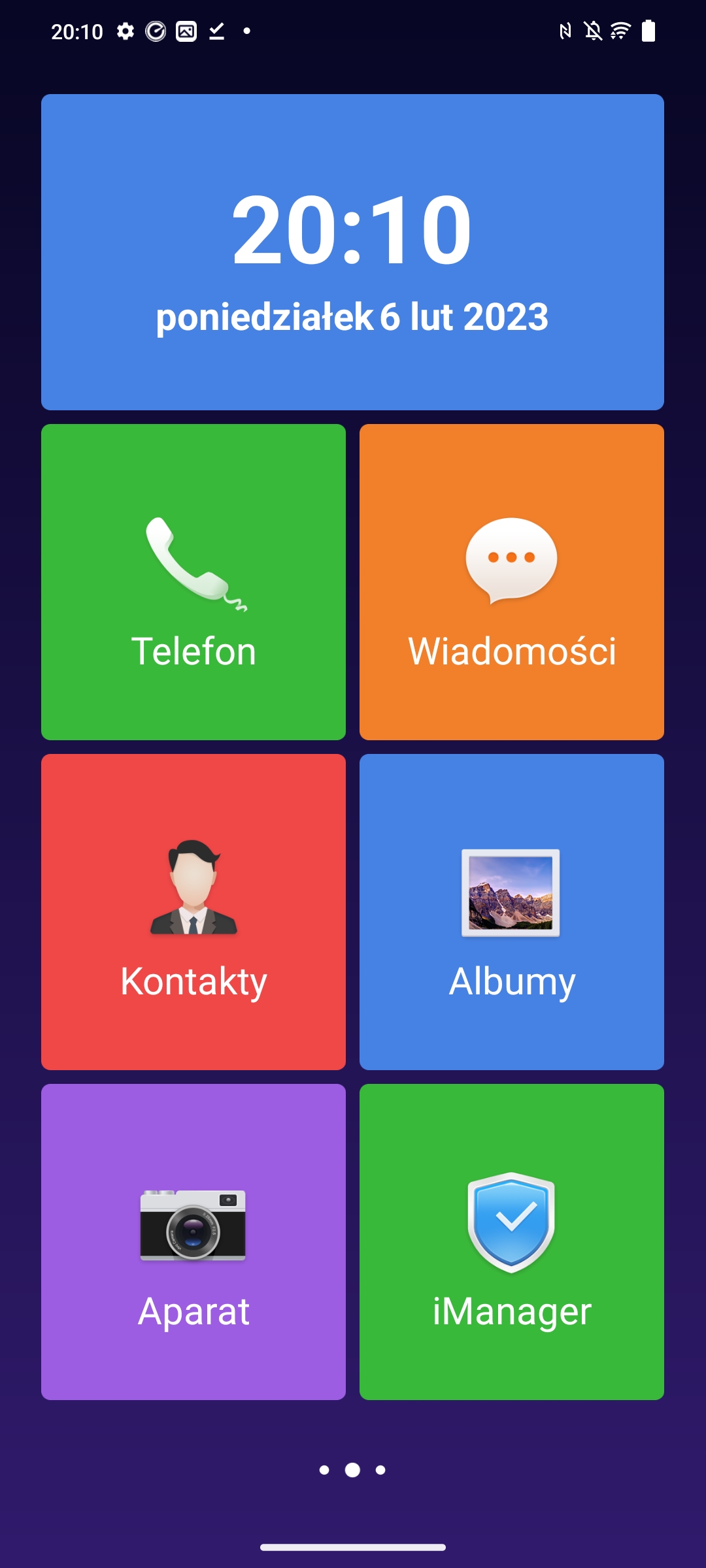Tap the screenshot image icon in status bar

click(x=185, y=29)
